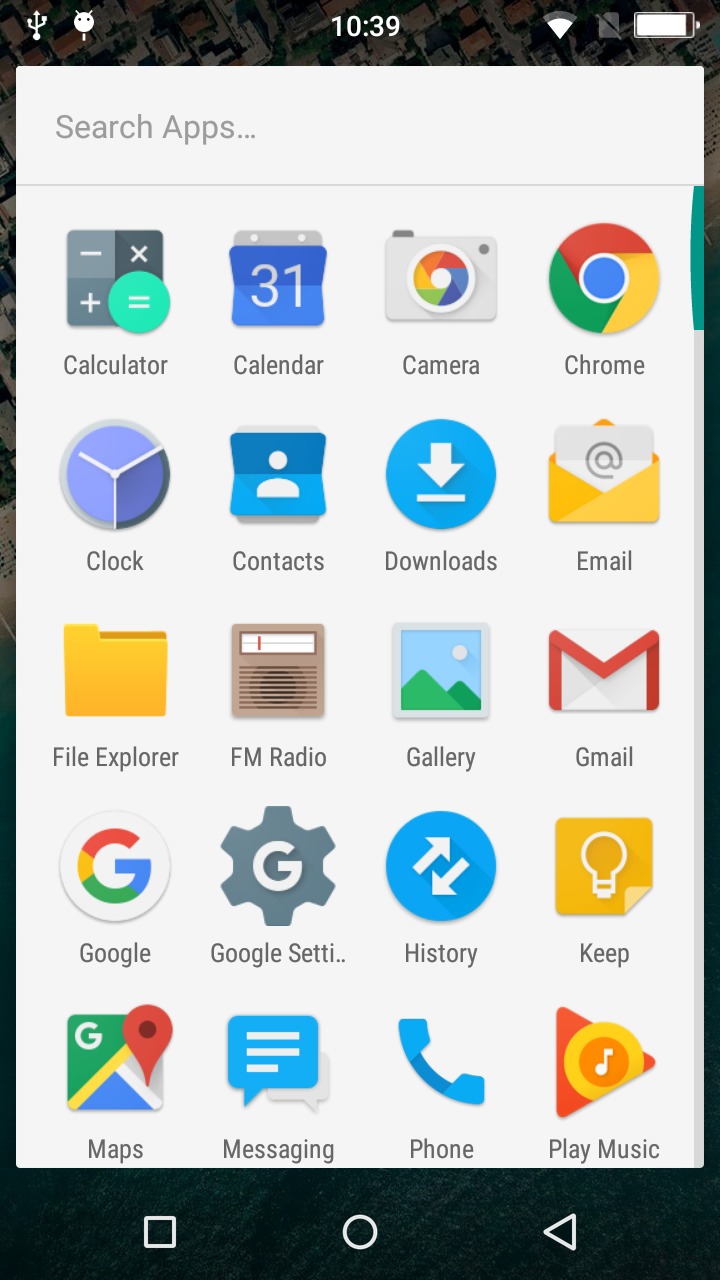Go to the home screen
Image resolution: width=720 pixels, height=1280 pixels.
tap(360, 1232)
